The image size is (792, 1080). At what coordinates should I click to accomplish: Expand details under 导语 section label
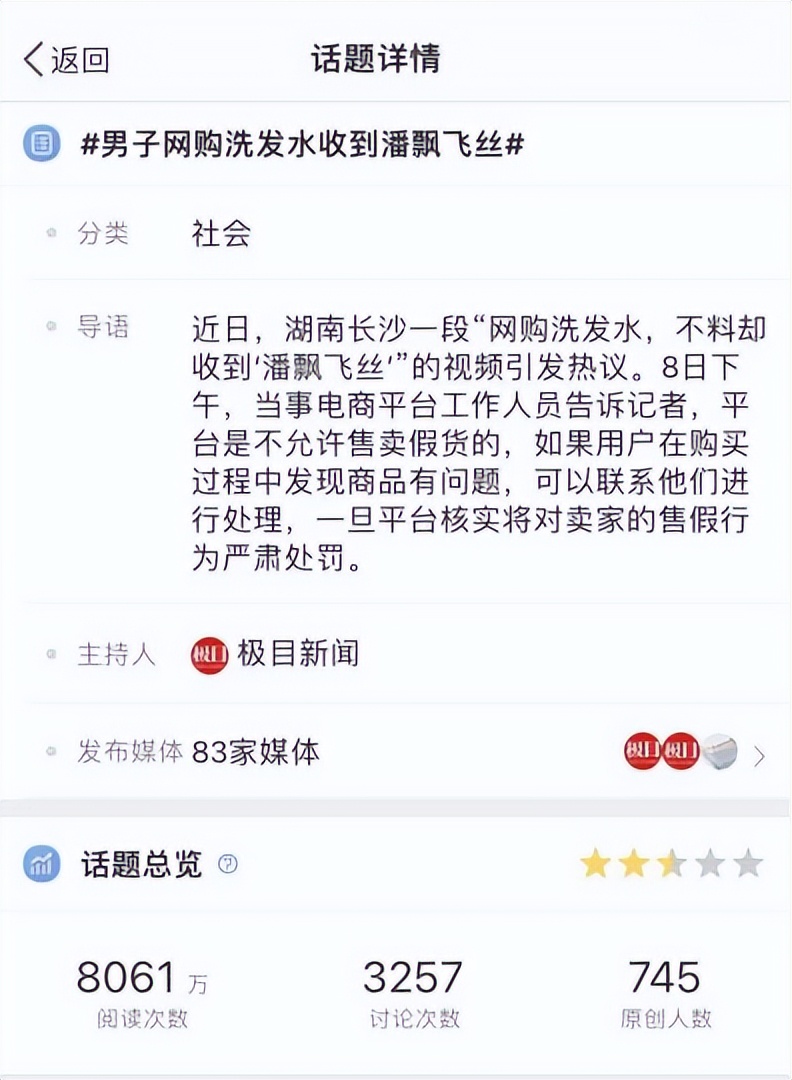coord(104,325)
